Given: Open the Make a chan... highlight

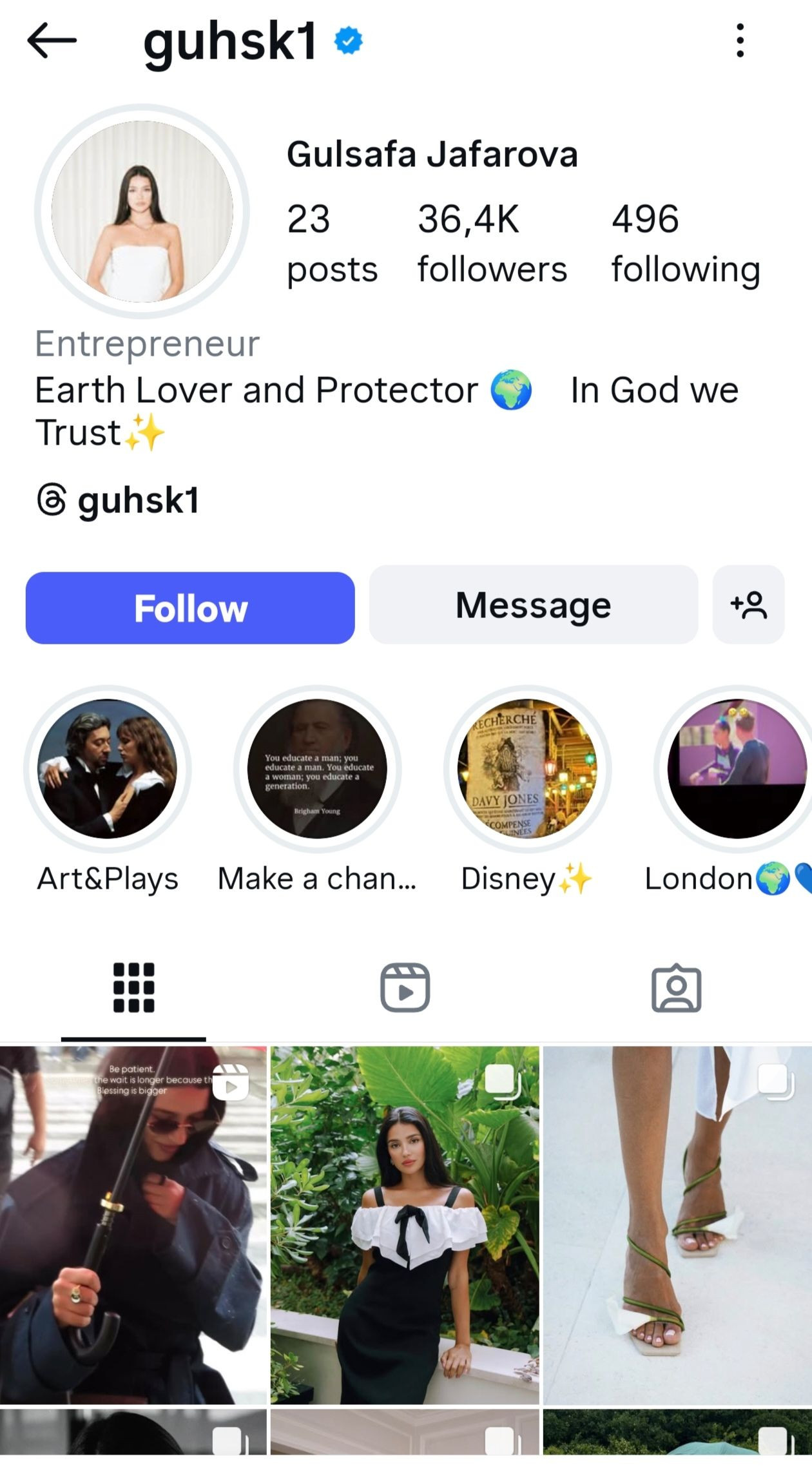Looking at the screenshot, I should point(317,769).
